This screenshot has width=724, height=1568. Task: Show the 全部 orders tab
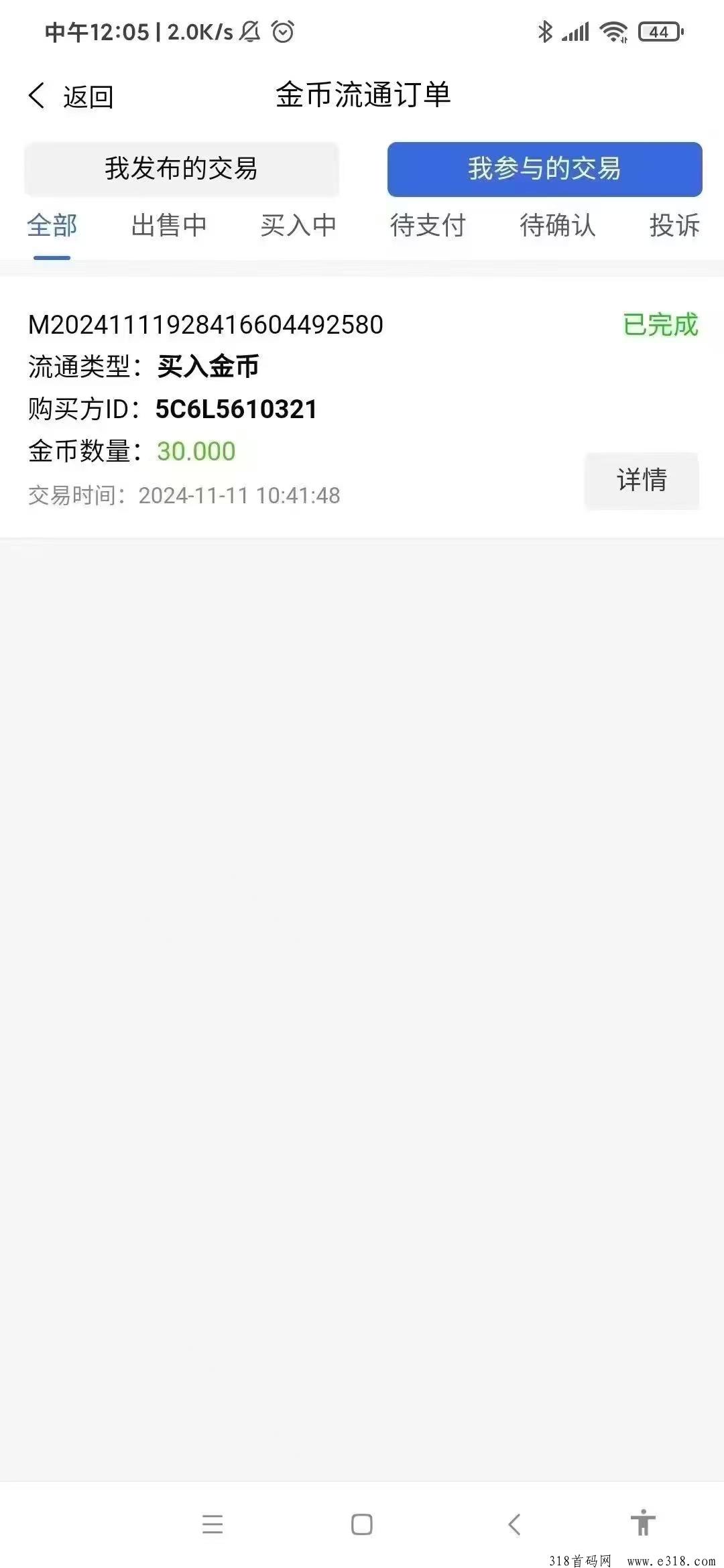52,226
